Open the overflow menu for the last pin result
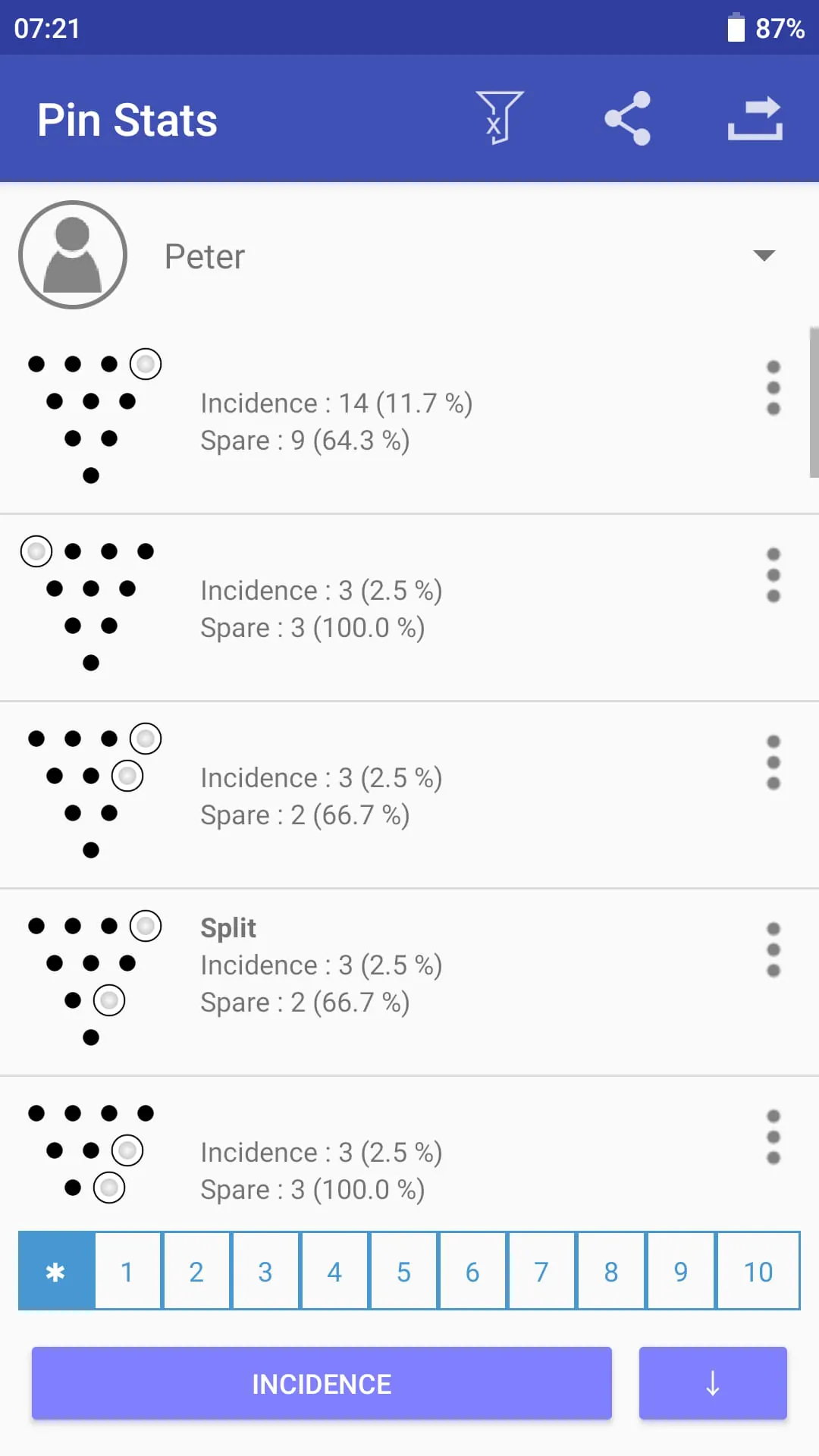Viewport: 819px width, 1456px height. (773, 1136)
